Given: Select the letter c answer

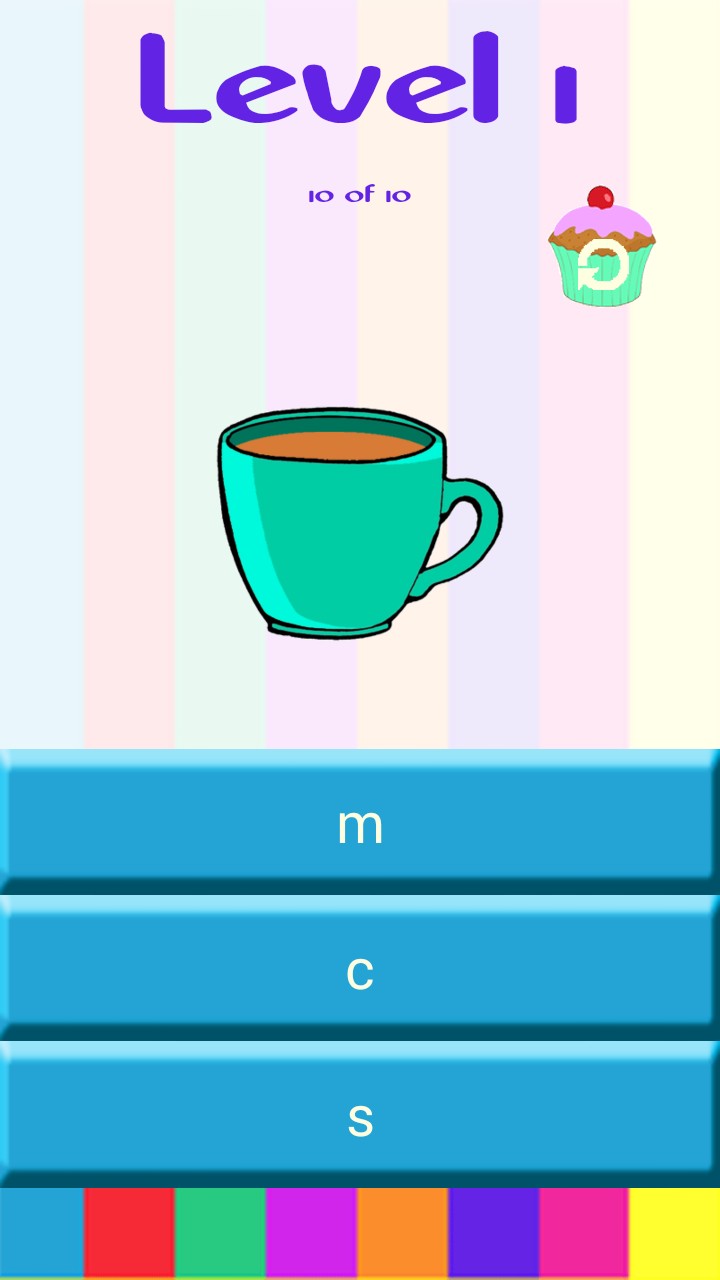Looking at the screenshot, I should click(x=360, y=968).
